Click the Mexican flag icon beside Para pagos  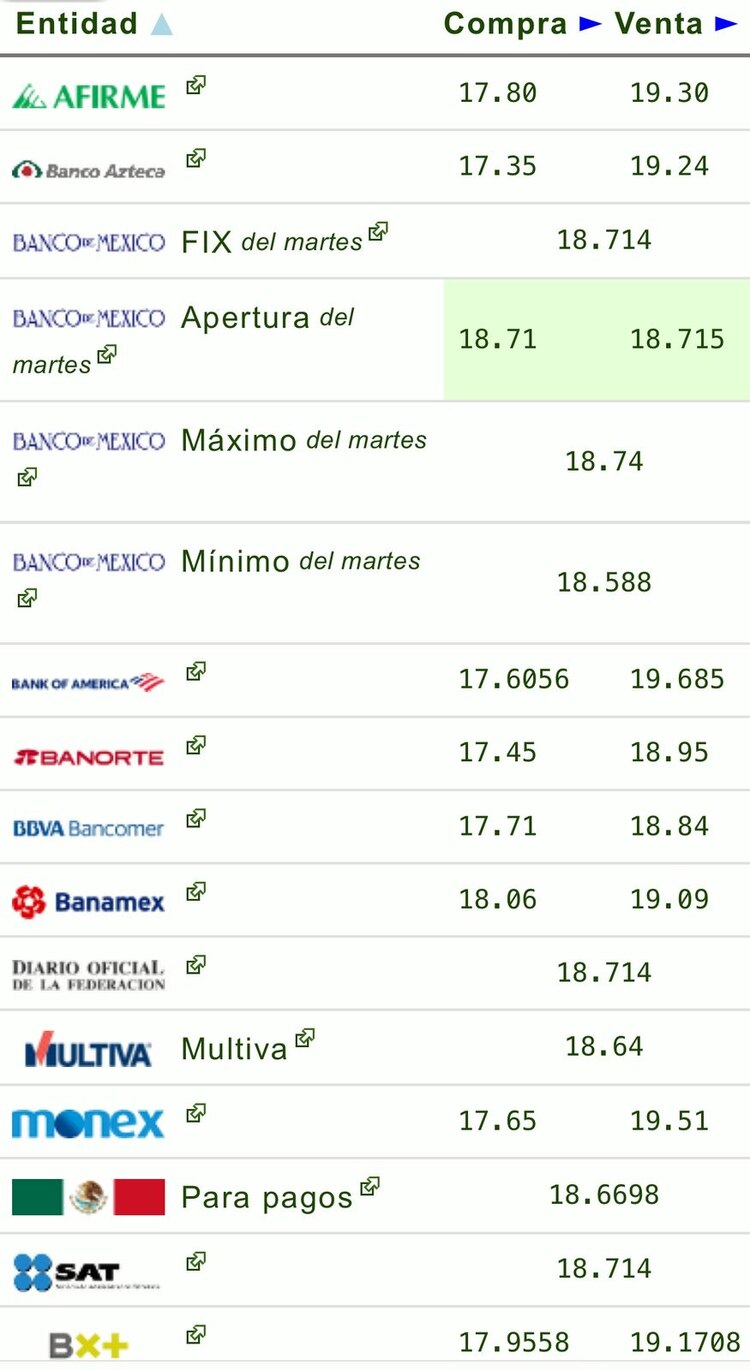(87, 1195)
